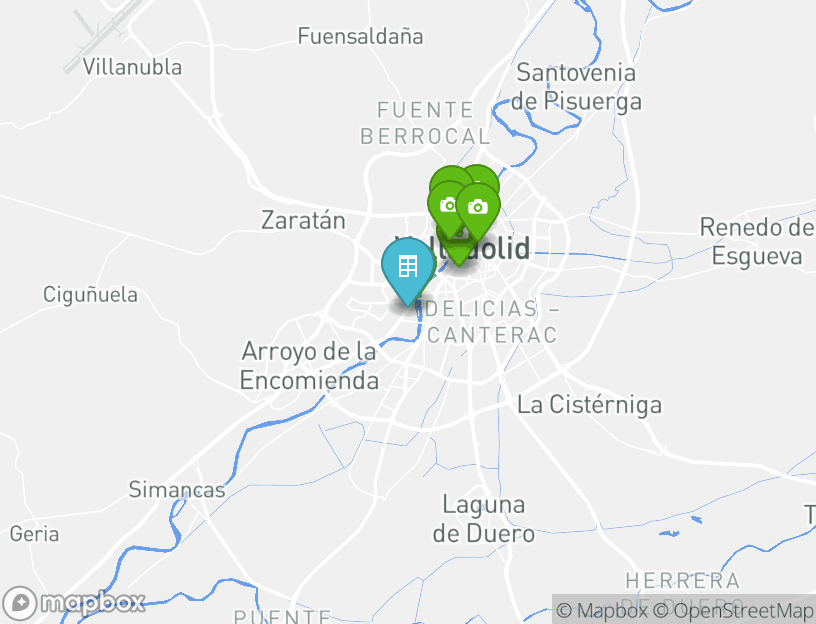Select the rightmost green camera marker

[x=479, y=207]
